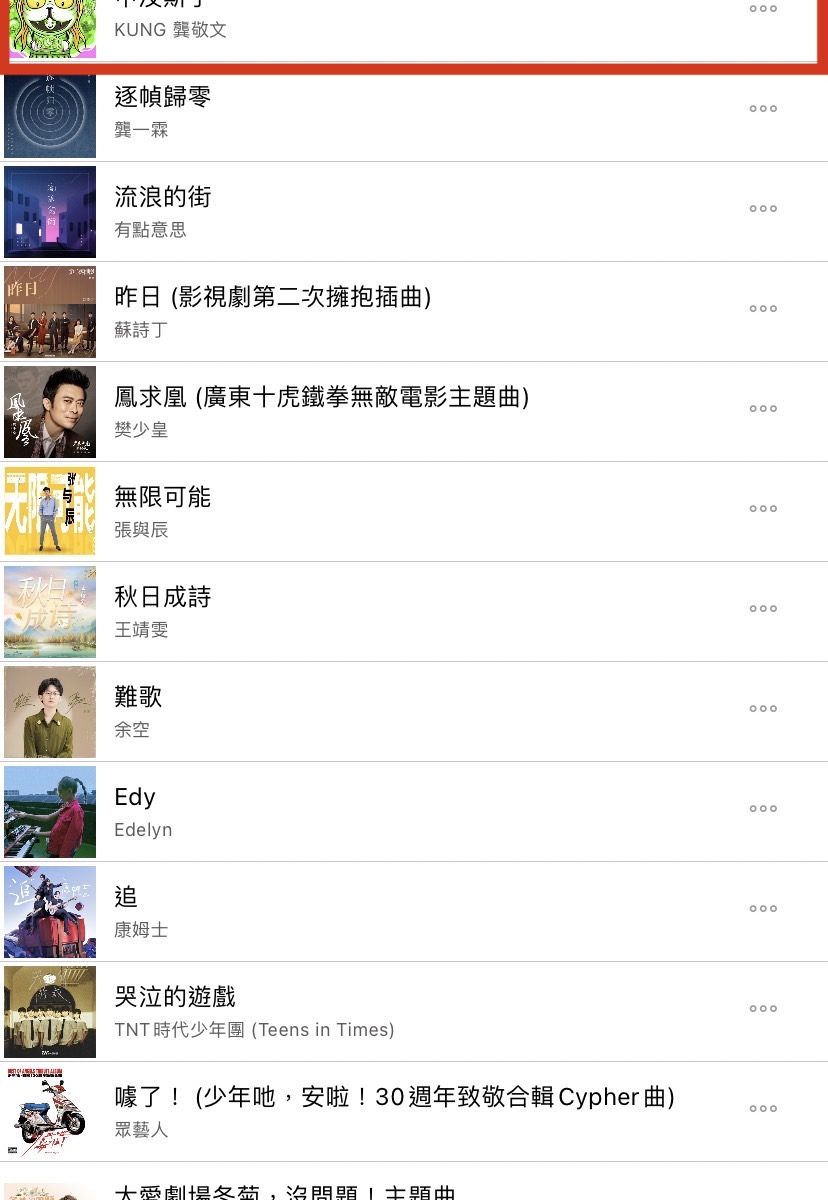This screenshot has width=828, height=1200.
Task: Open the options menu for 秋日成詩
Action: pyautogui.click(x=763, y=609)
